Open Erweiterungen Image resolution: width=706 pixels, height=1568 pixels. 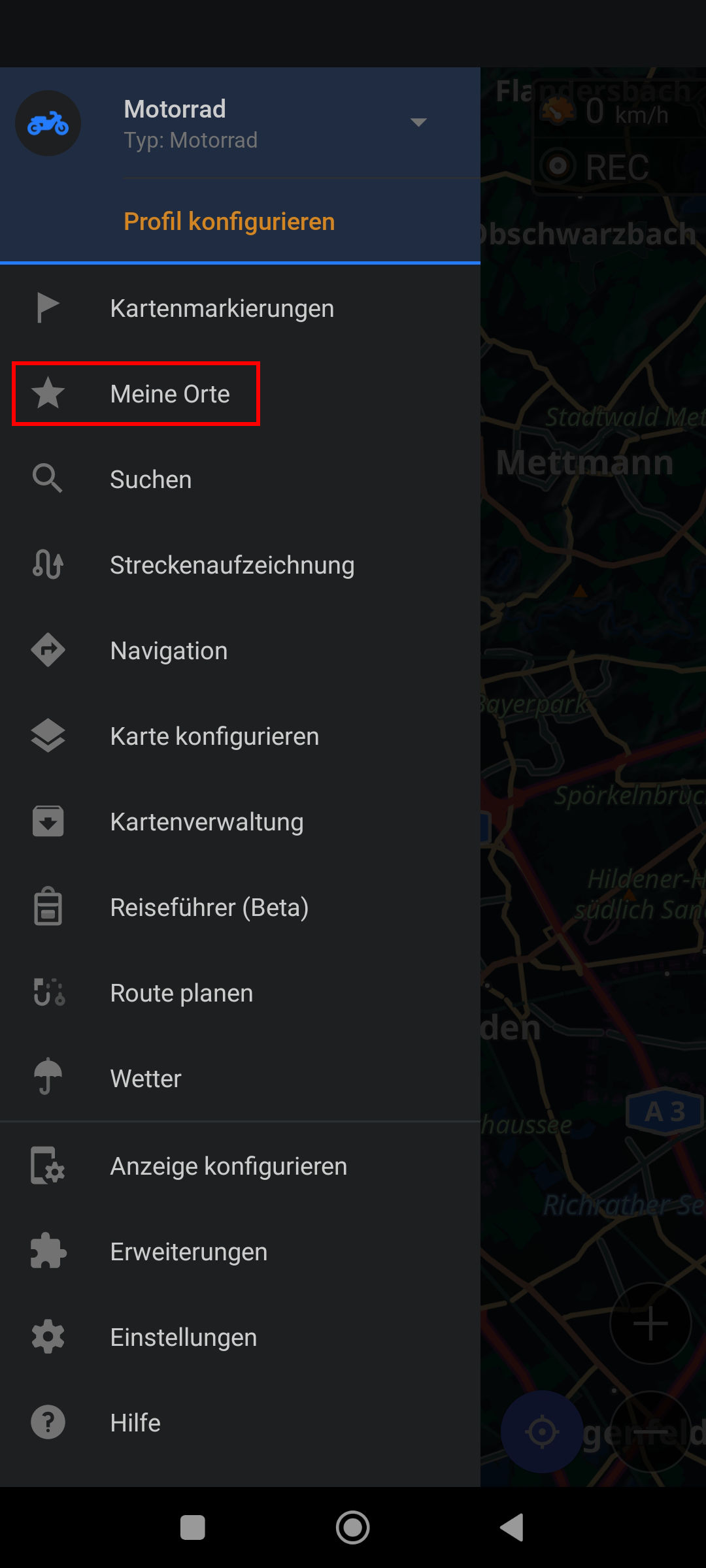pos(240,1252)
